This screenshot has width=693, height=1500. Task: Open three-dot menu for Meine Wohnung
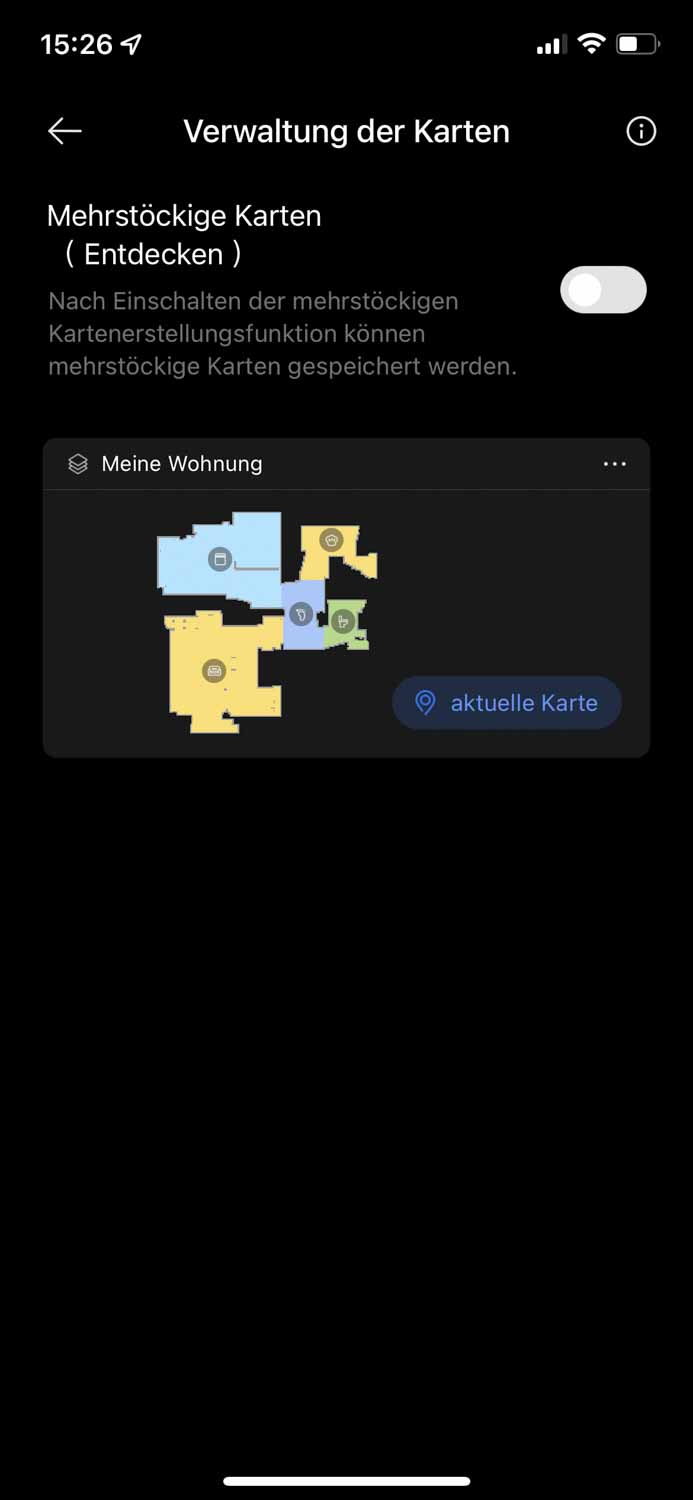[615, 464]
